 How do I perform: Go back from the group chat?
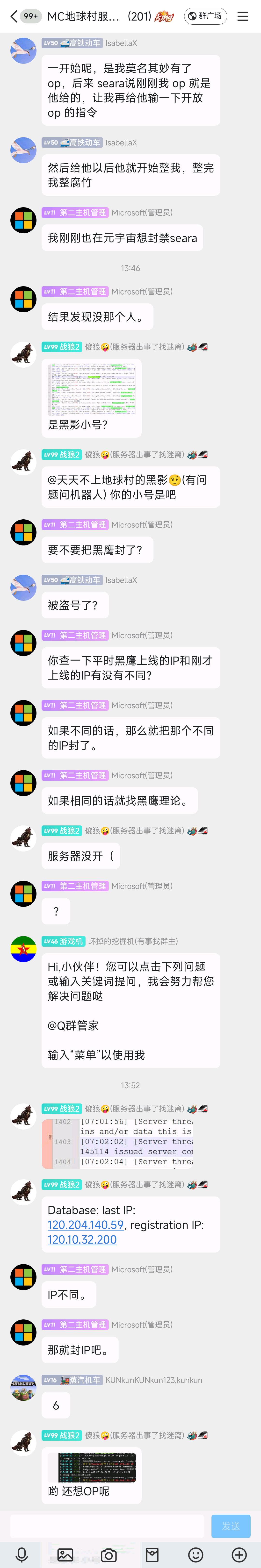tap(13, 16)
